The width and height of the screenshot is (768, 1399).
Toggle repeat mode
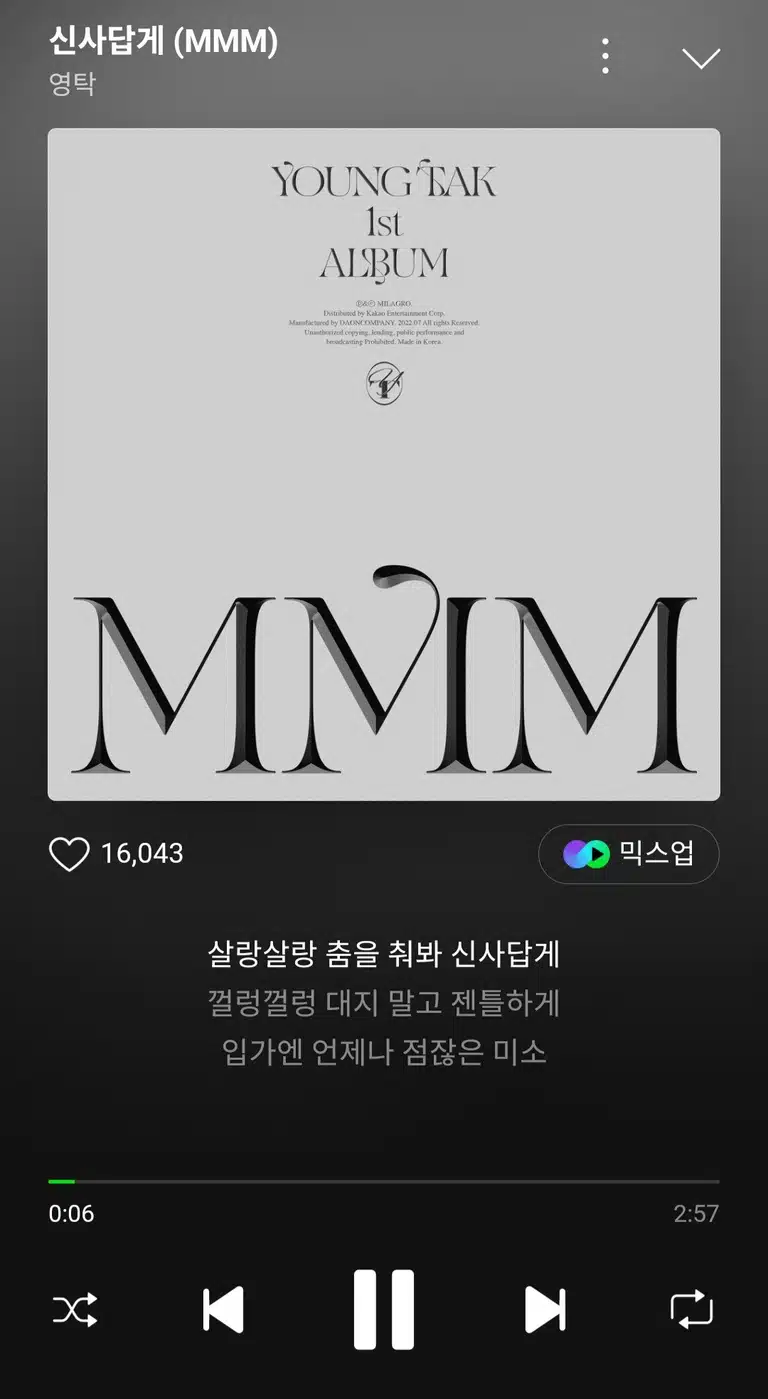(x=691, y=1310)
